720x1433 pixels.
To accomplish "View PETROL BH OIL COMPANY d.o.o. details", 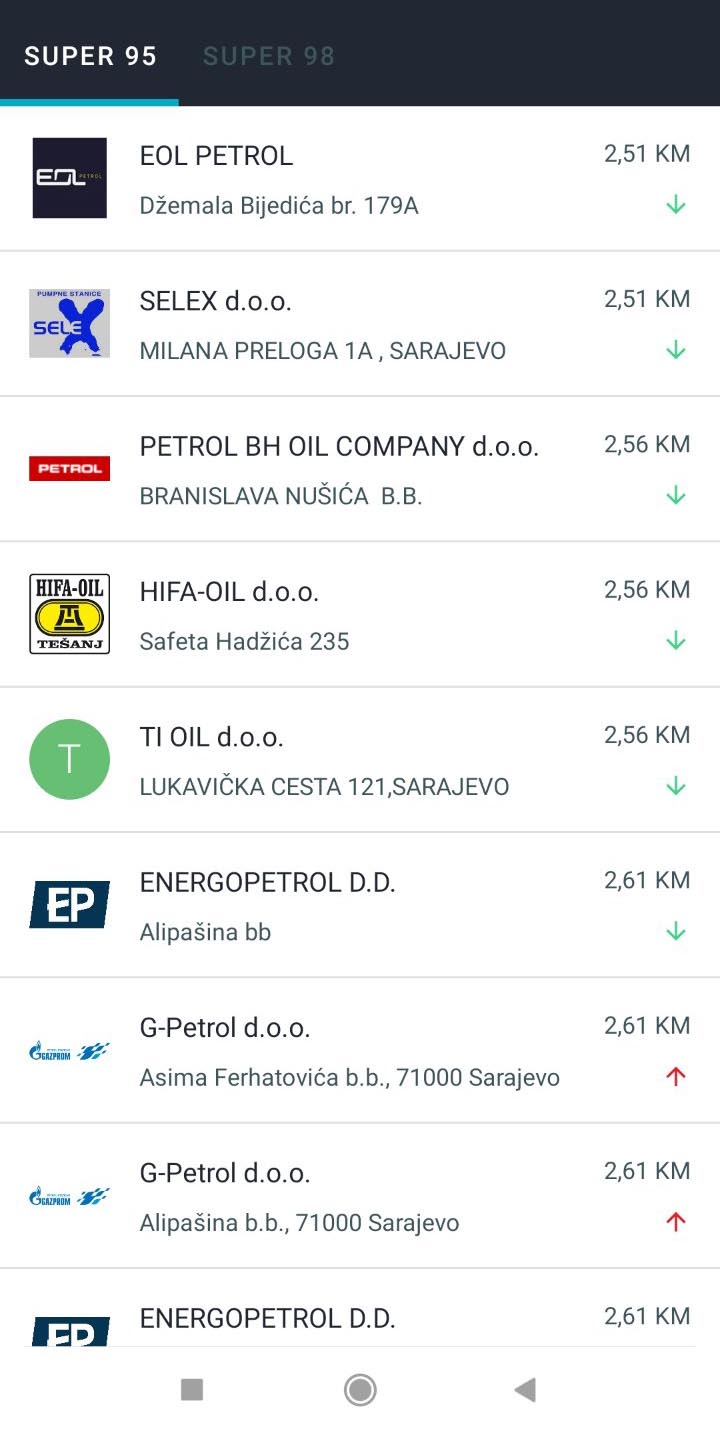I will pyautogui.click(x=360, y=469).
